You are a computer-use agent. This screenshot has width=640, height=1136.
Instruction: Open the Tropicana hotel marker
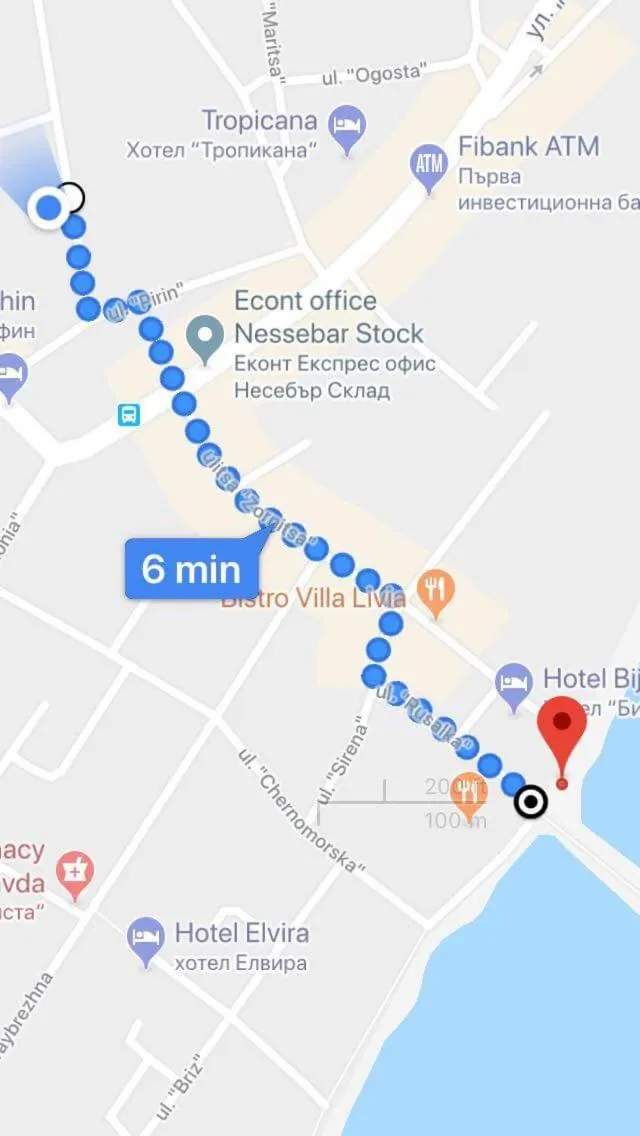click(x=347, y=127)
